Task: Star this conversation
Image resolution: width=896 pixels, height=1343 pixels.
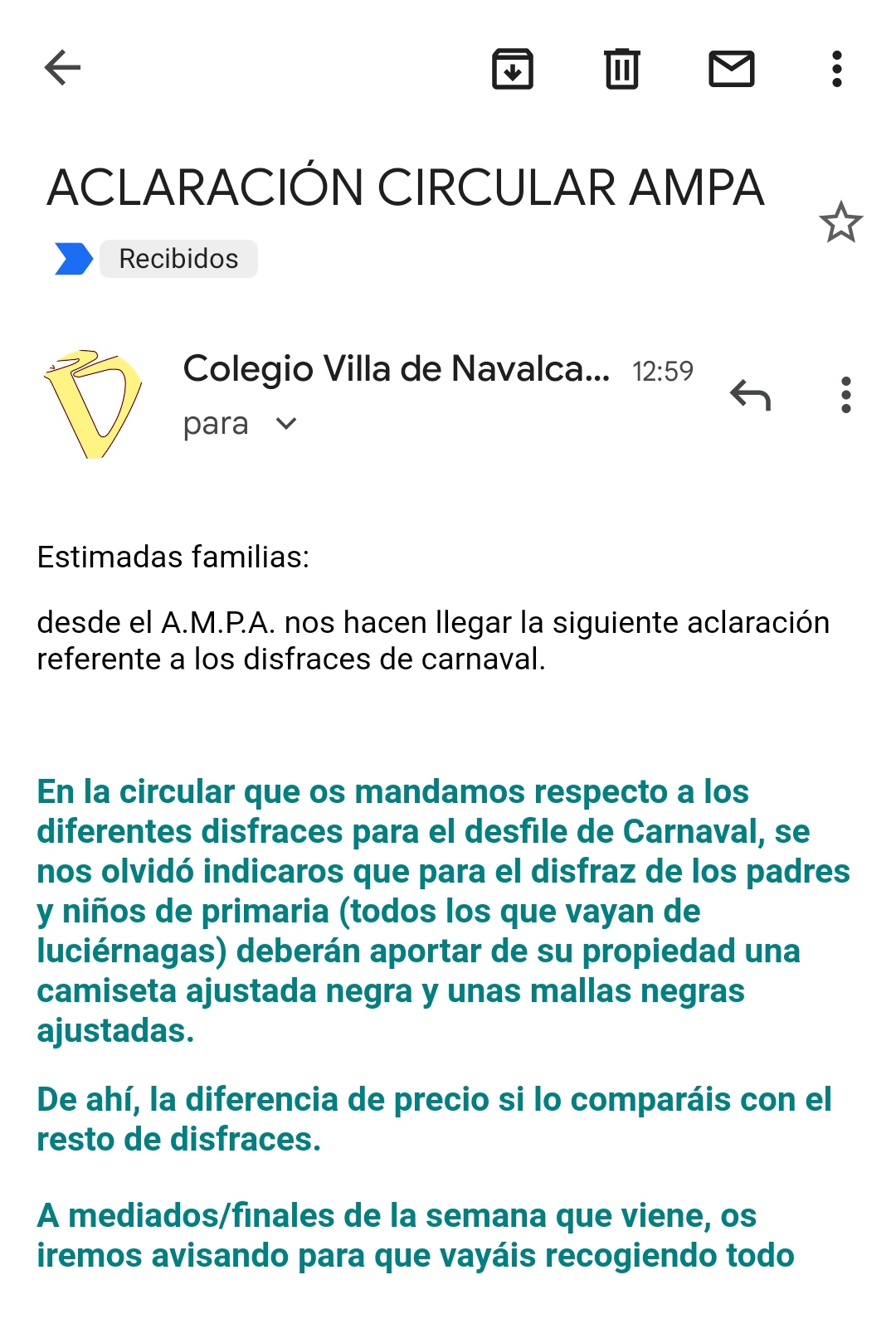Action: [x=840, y=222]
